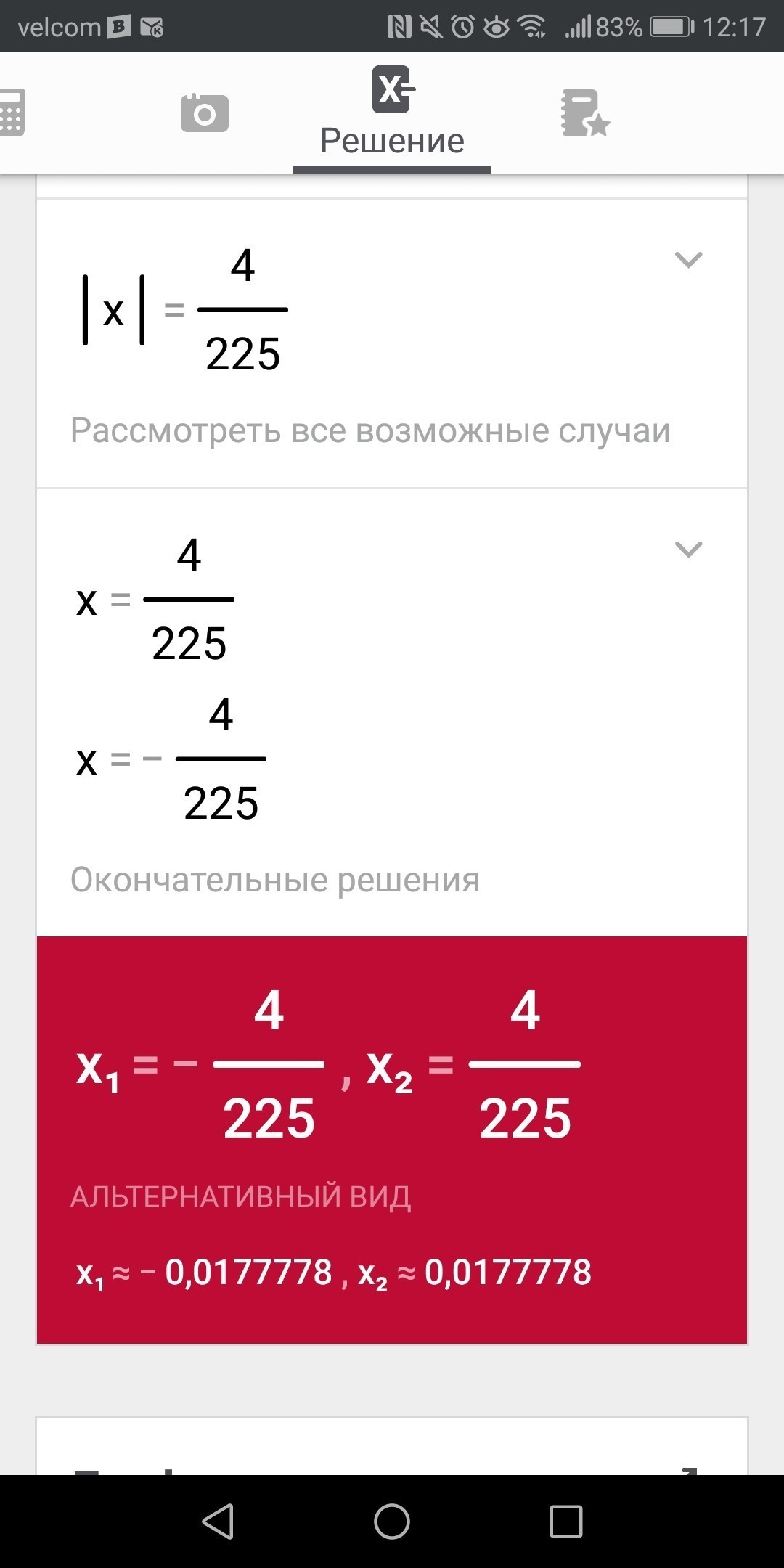Open the bookmarked notebook tab

584,113
